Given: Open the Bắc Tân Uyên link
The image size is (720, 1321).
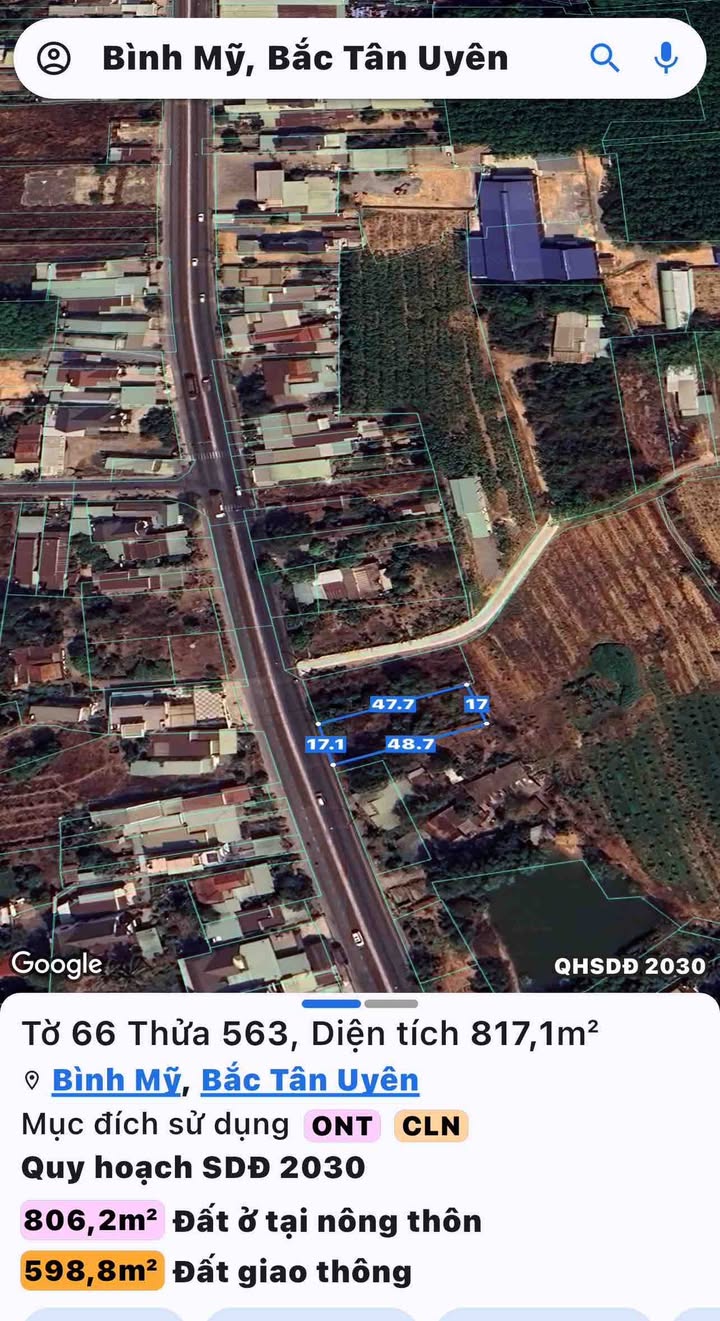Looking at the screenshot, I should click(310, 1080).
